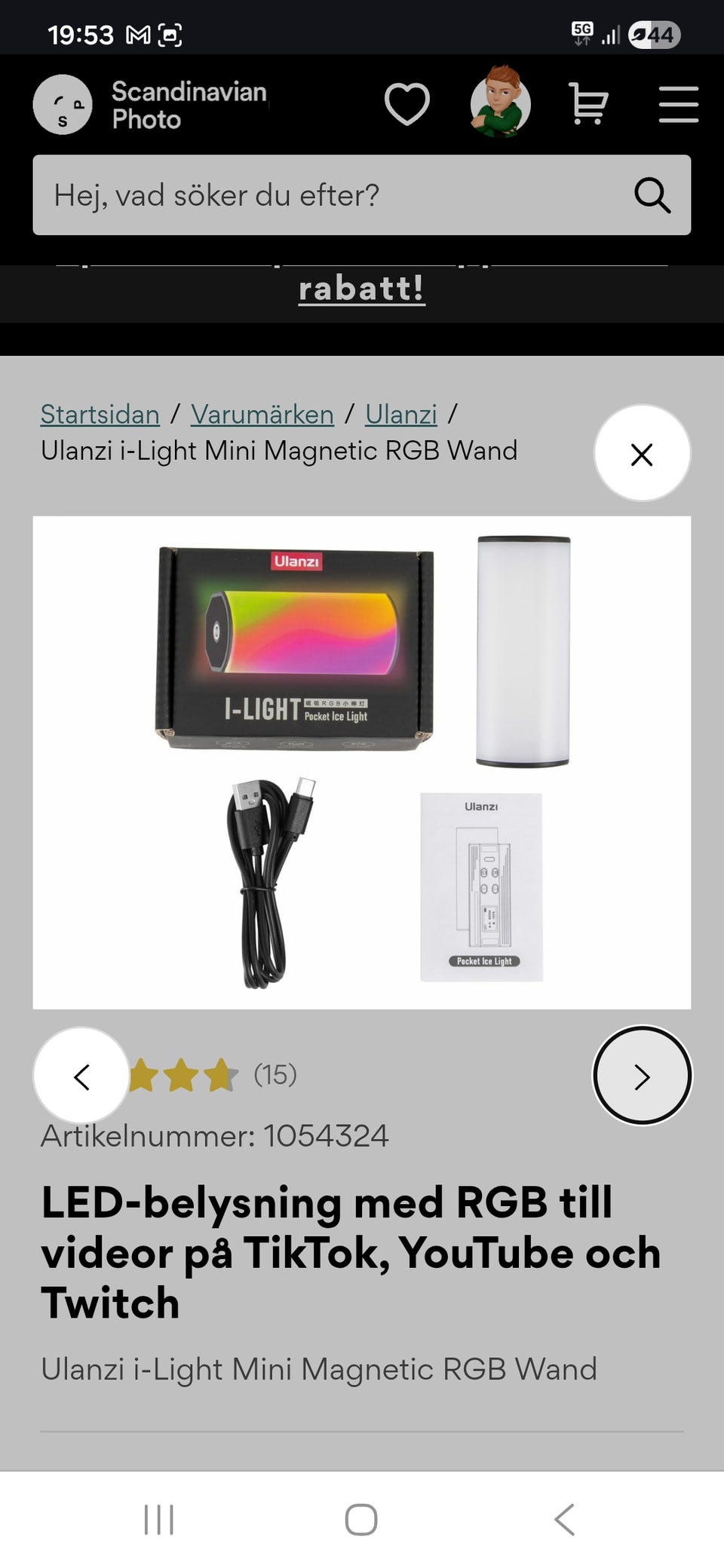Image resolution: width=724 pixels, height=1568 pixels.
Task: Open recent apps from navigation bar
Action: pos(159,1519)
